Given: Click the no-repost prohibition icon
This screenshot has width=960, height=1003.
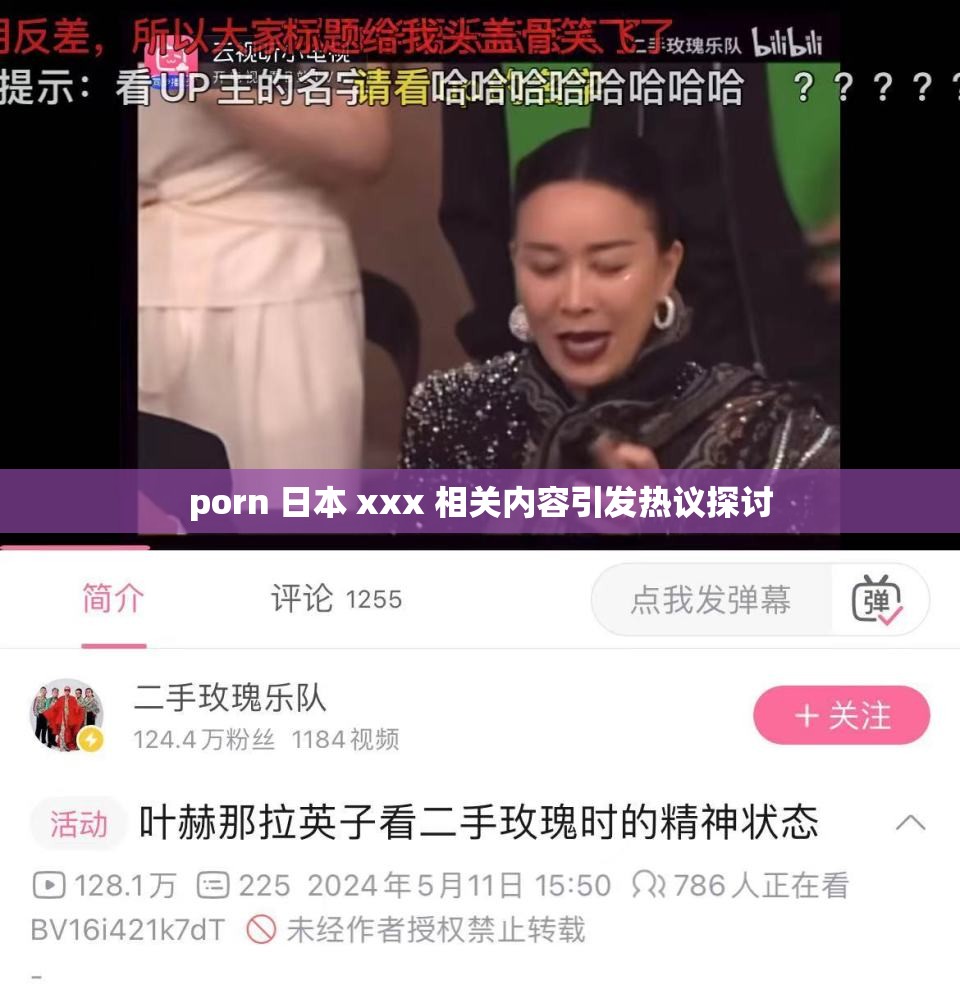Looking at the screenshot, I should [x=259, y=930].
